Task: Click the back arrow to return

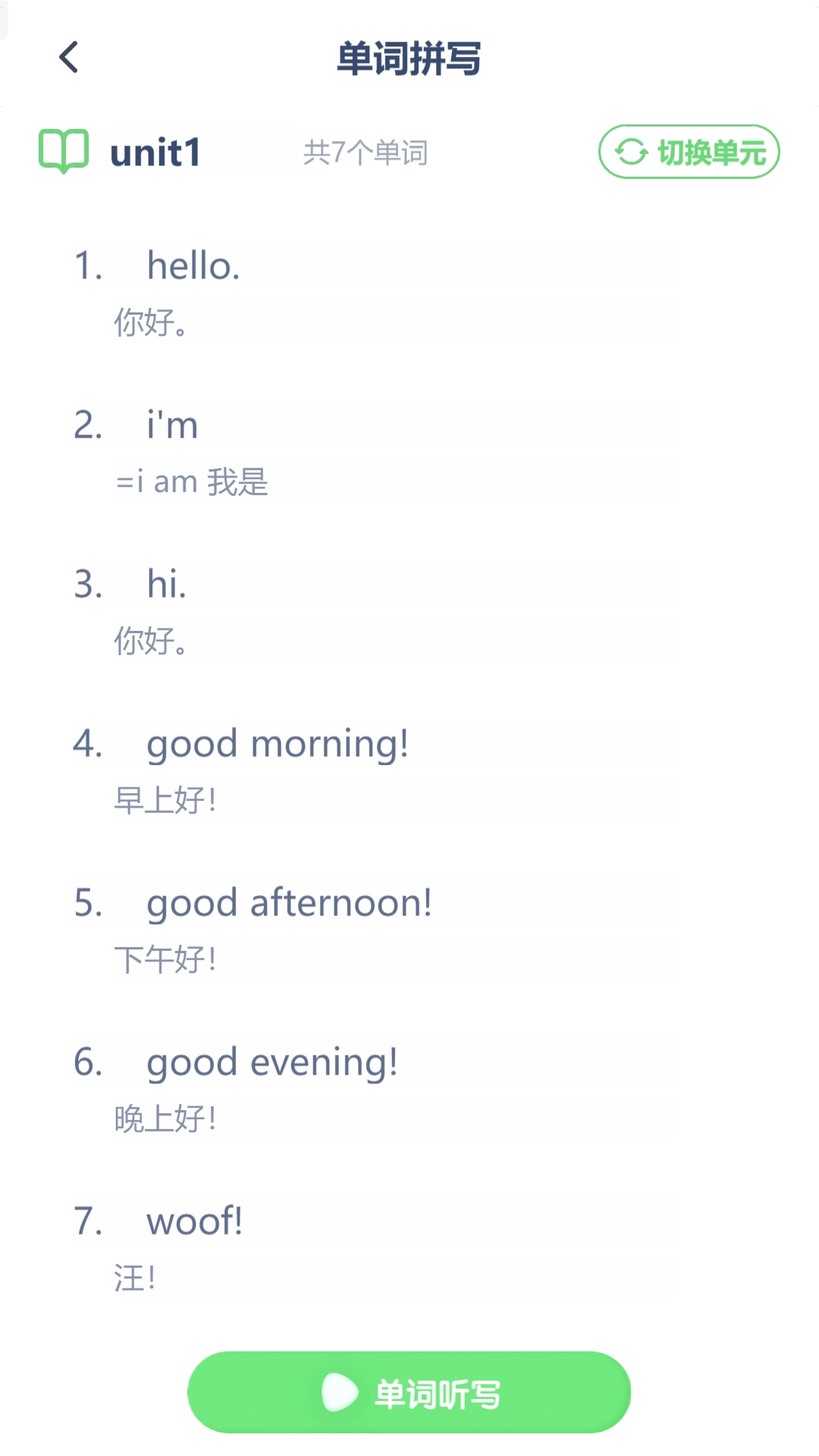Action: pyautogui.click(x=68, y=57)
